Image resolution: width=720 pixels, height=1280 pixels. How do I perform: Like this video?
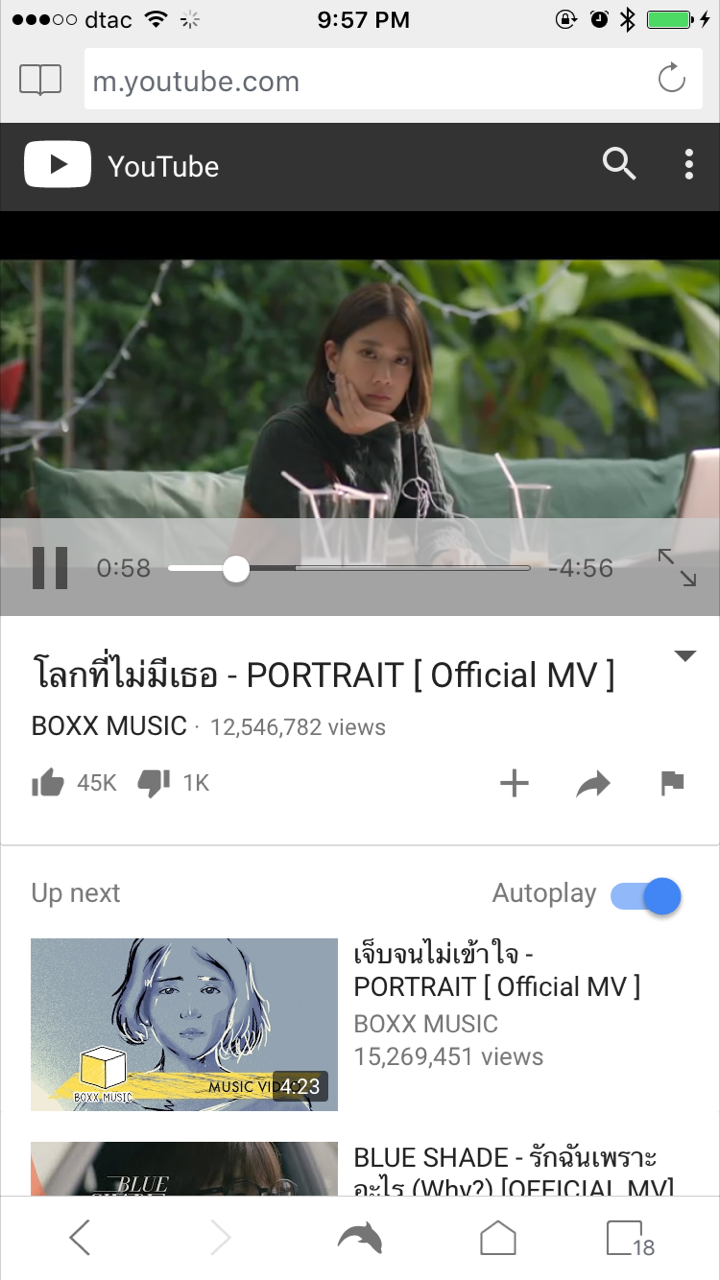(x=47, y=783)
